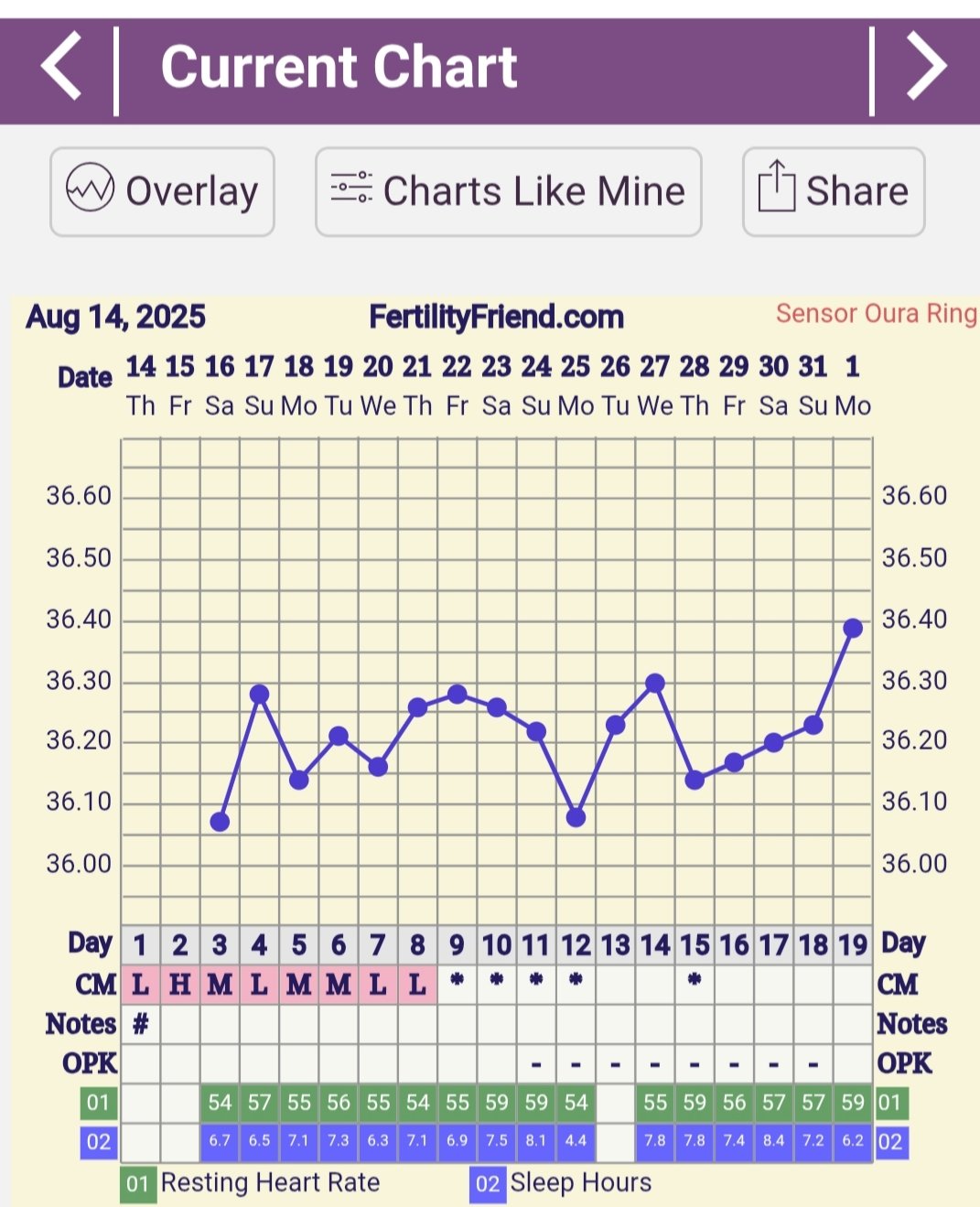
Task: Share the current chart
Action: tap(834, 191)
